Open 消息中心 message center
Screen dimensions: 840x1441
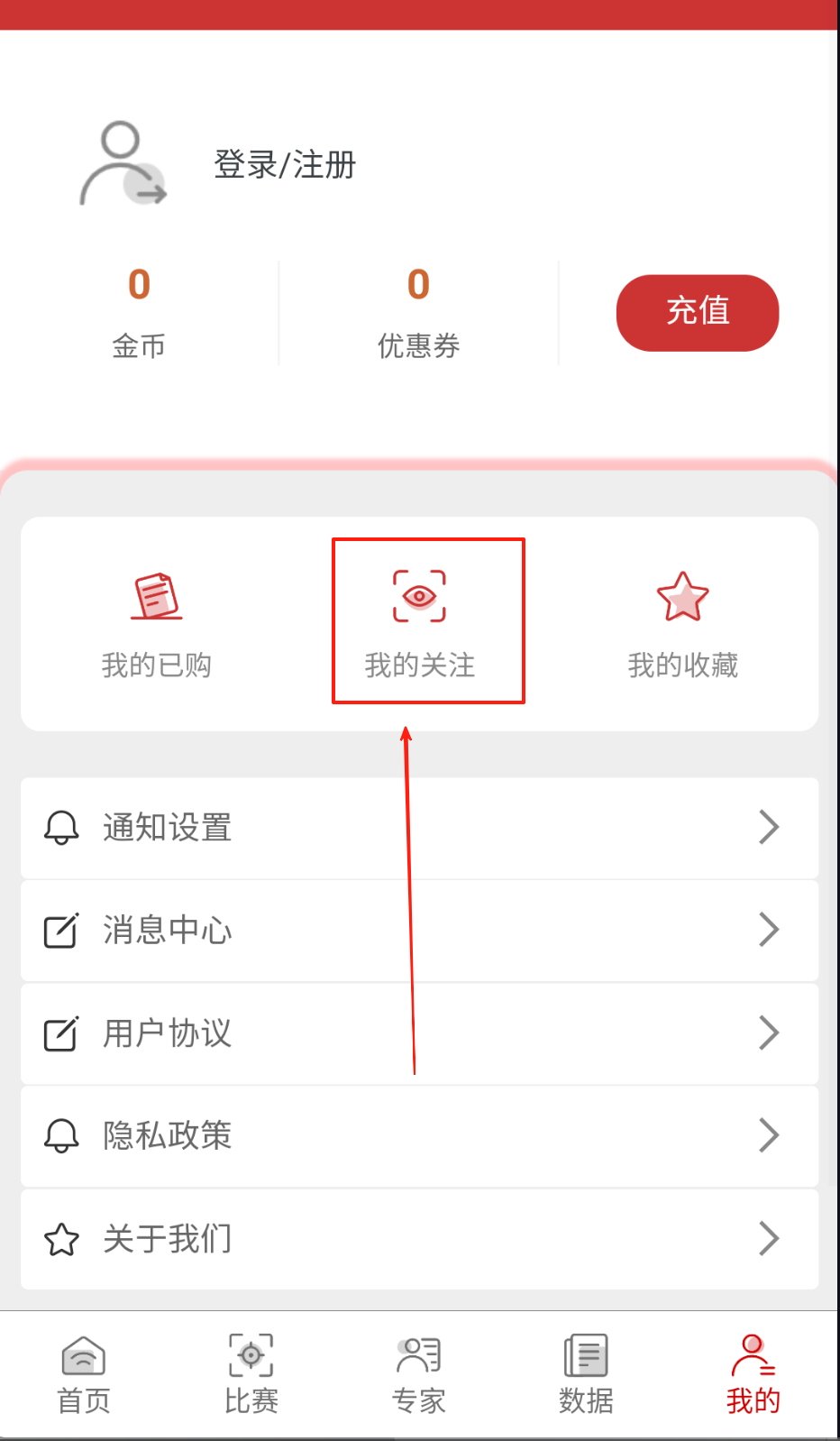click(x=419, y=930)
